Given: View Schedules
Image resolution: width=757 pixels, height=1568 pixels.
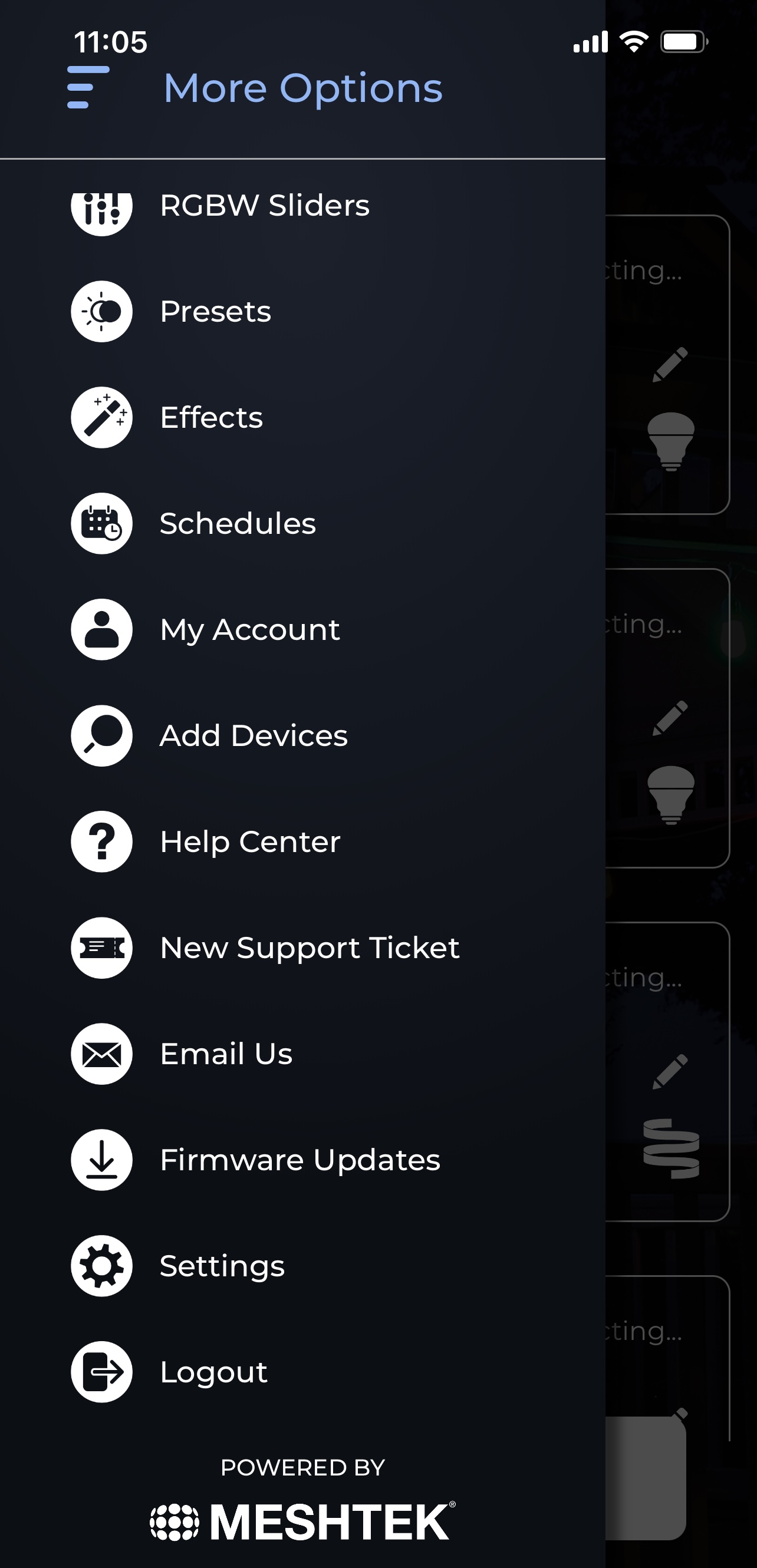Looking at the screenshot, I should pos(238,523).
